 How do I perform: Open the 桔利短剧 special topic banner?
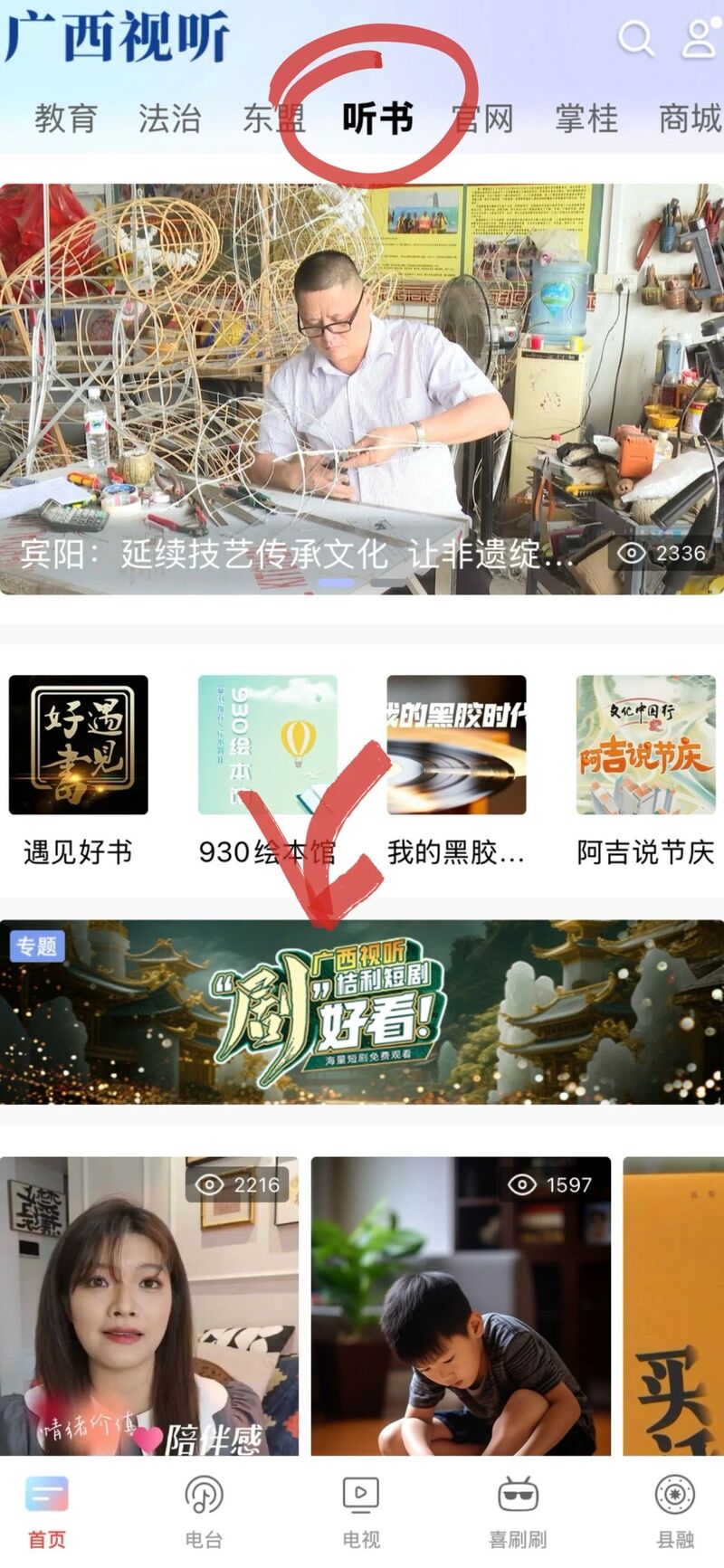pos(362,1012)
